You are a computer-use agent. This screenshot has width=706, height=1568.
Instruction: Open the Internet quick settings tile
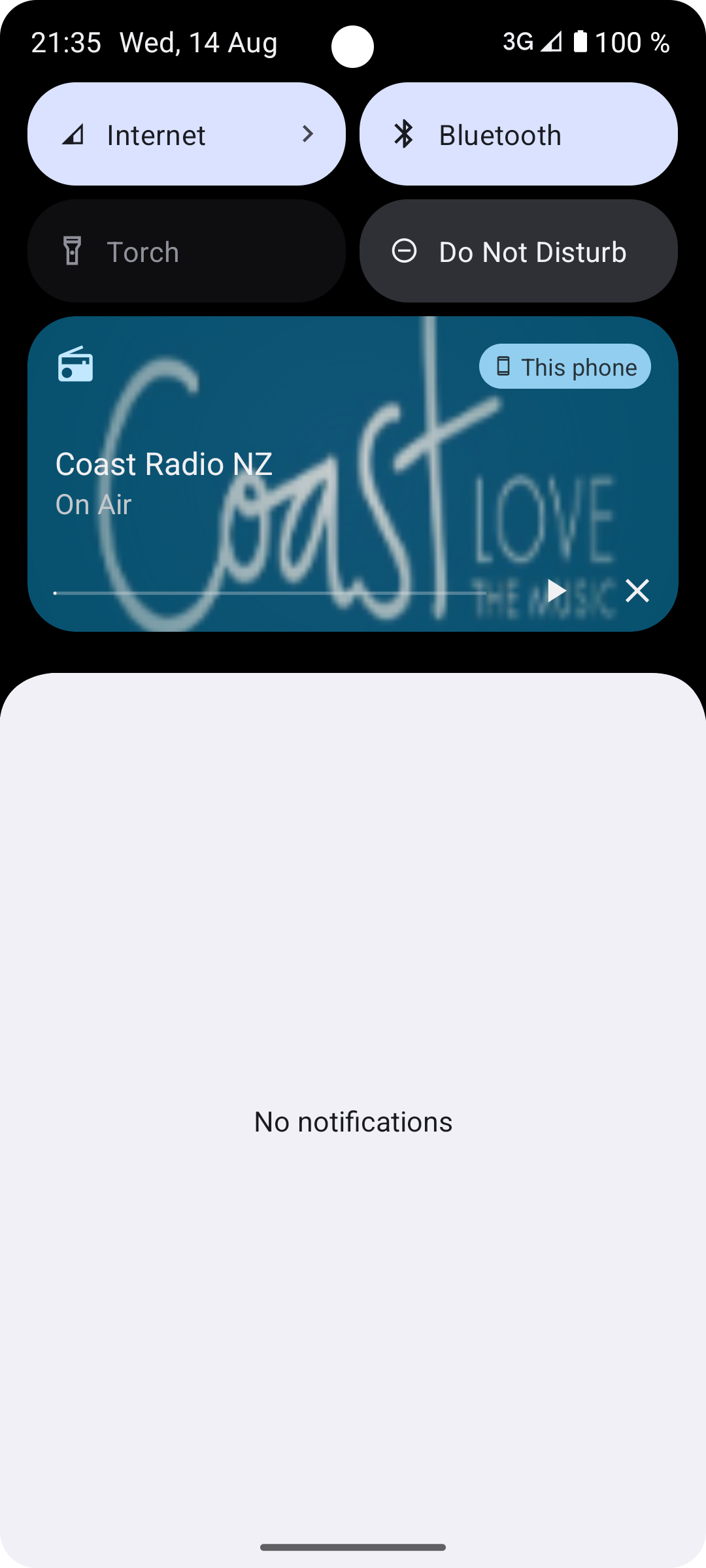186,134
